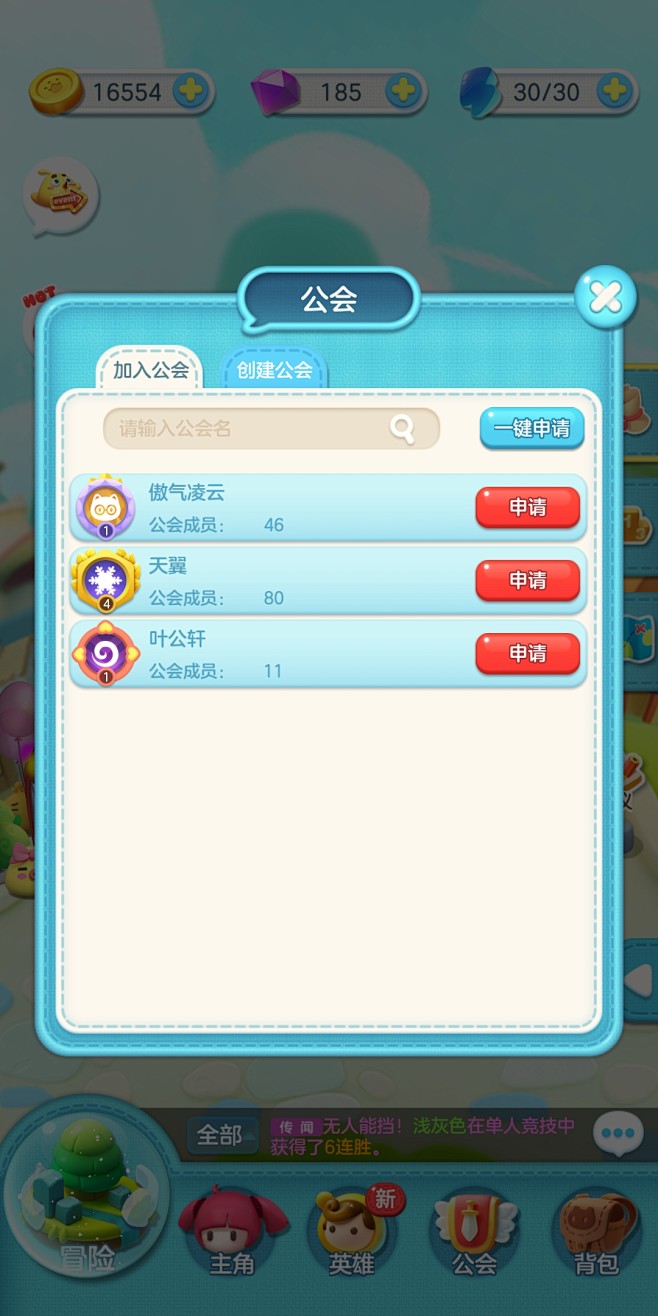Open the 背包 backpack

(597, 1232)
